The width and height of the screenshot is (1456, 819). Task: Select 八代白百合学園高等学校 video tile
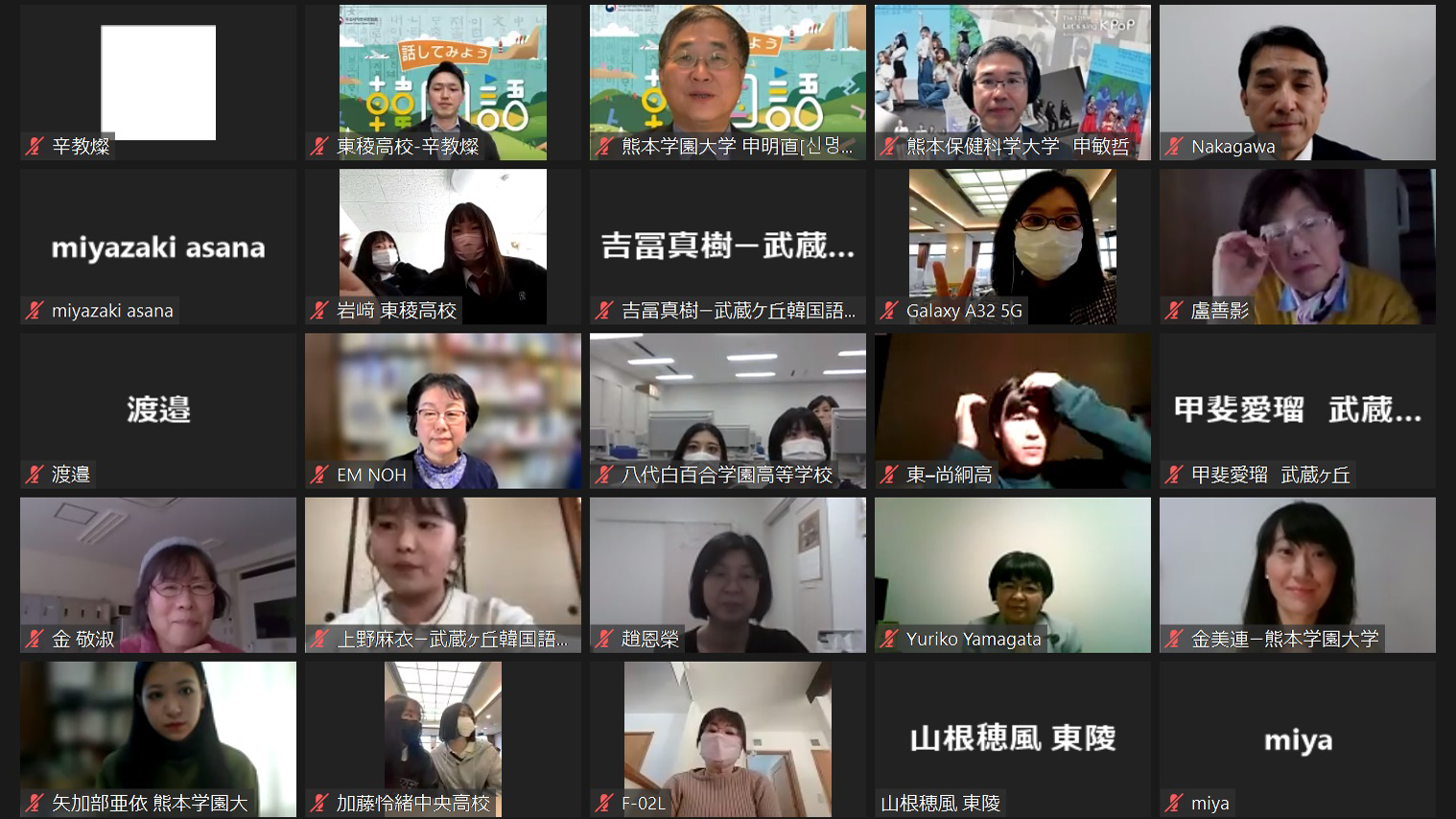(x=727, y=410)
